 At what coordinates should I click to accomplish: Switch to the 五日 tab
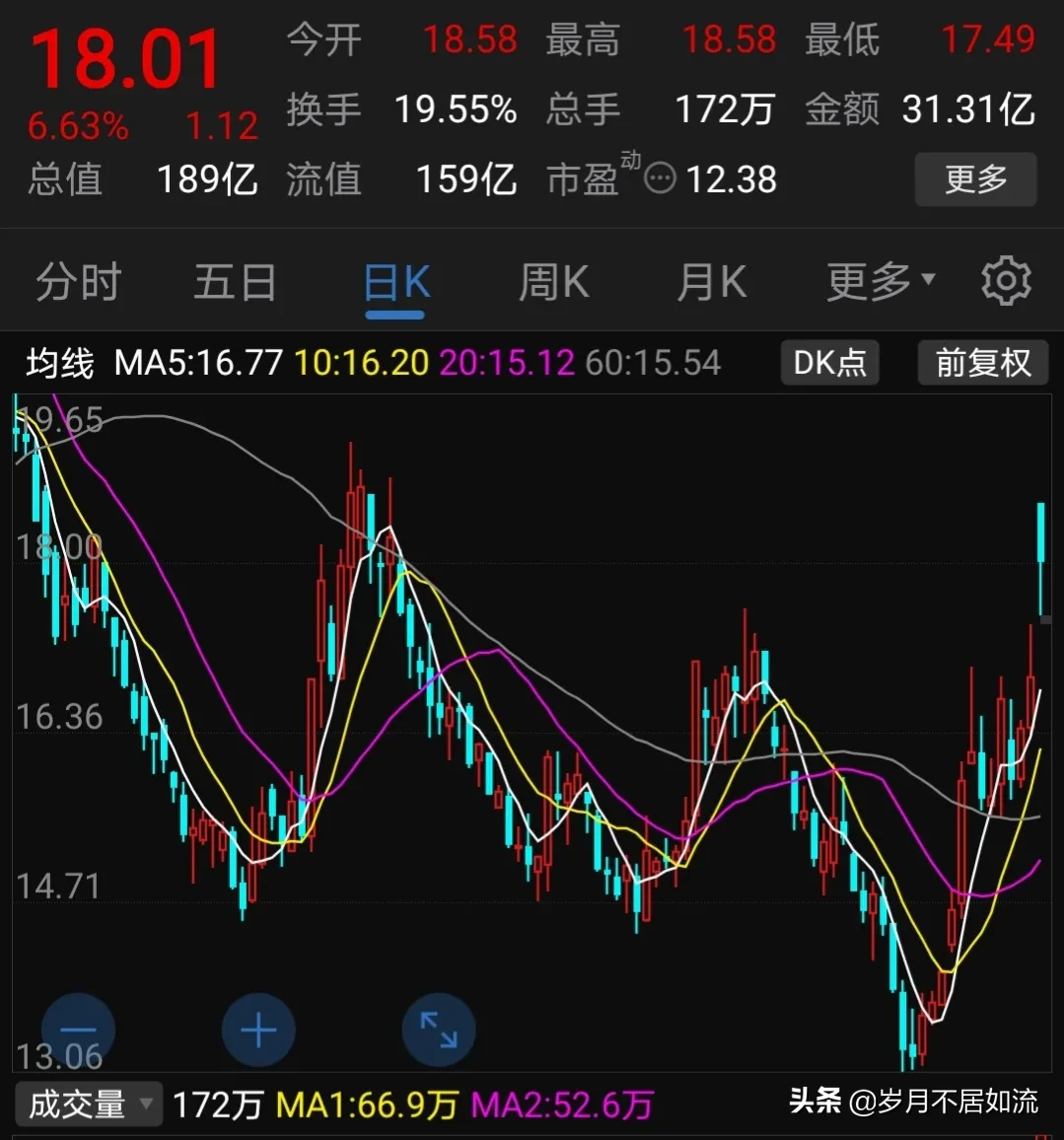(x=236, y=282)
